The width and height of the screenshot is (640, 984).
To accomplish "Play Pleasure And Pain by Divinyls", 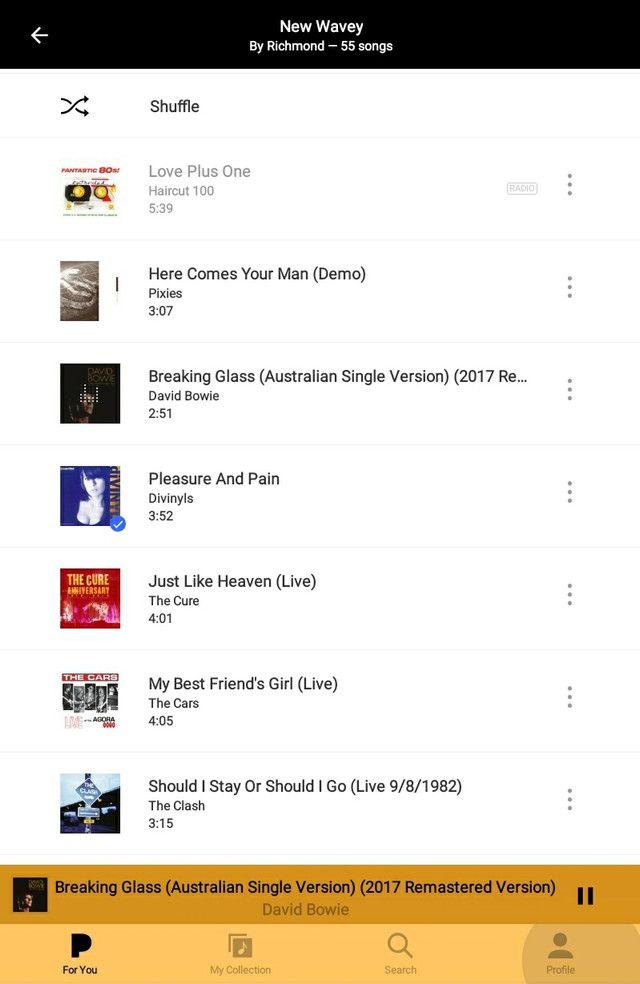I will (214, 479).
